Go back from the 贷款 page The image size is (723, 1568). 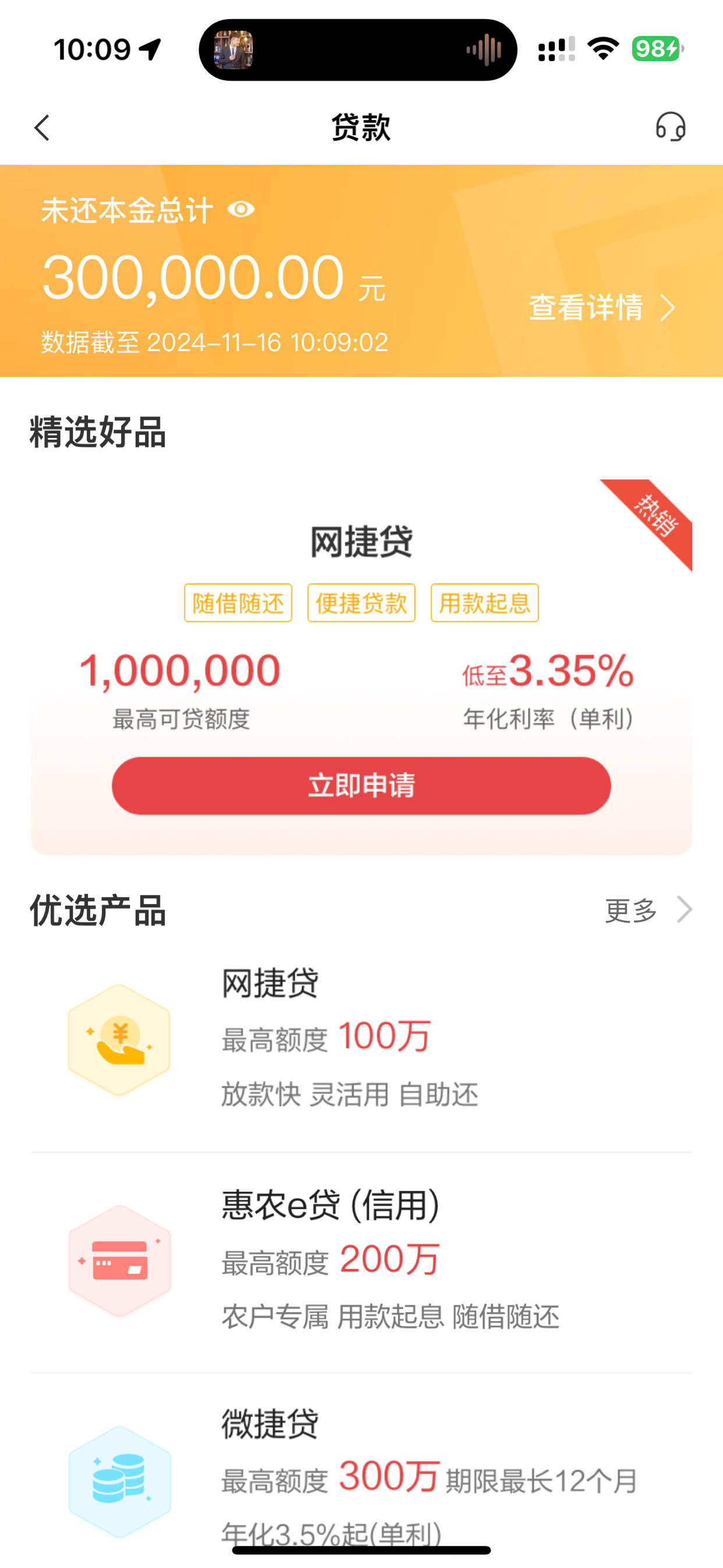coord(41,128)
